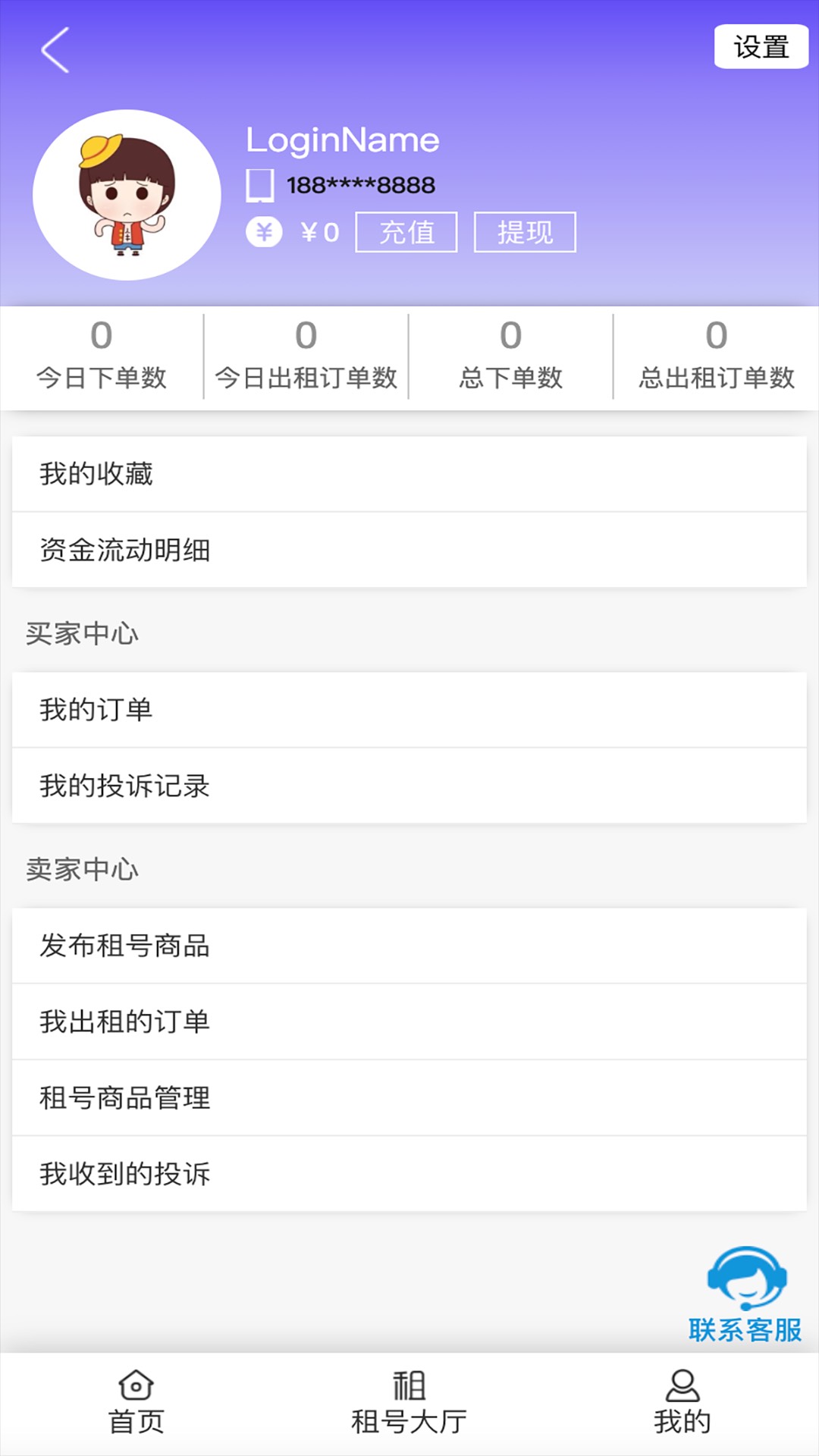Open the 设置 settings button
The image size is (819, 1456).
coord(762,45)
